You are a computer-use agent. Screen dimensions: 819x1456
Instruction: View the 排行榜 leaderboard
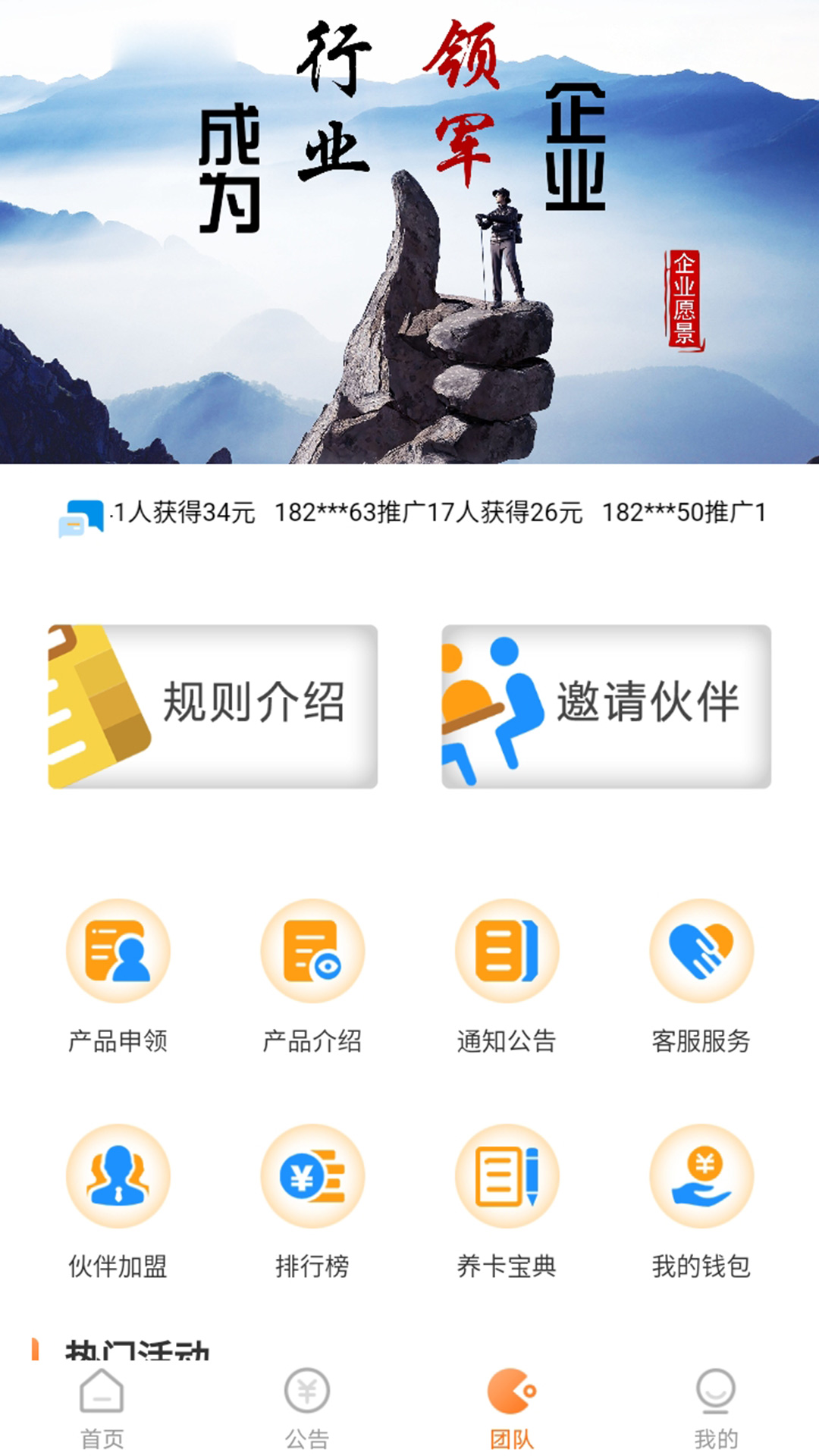312,1200
